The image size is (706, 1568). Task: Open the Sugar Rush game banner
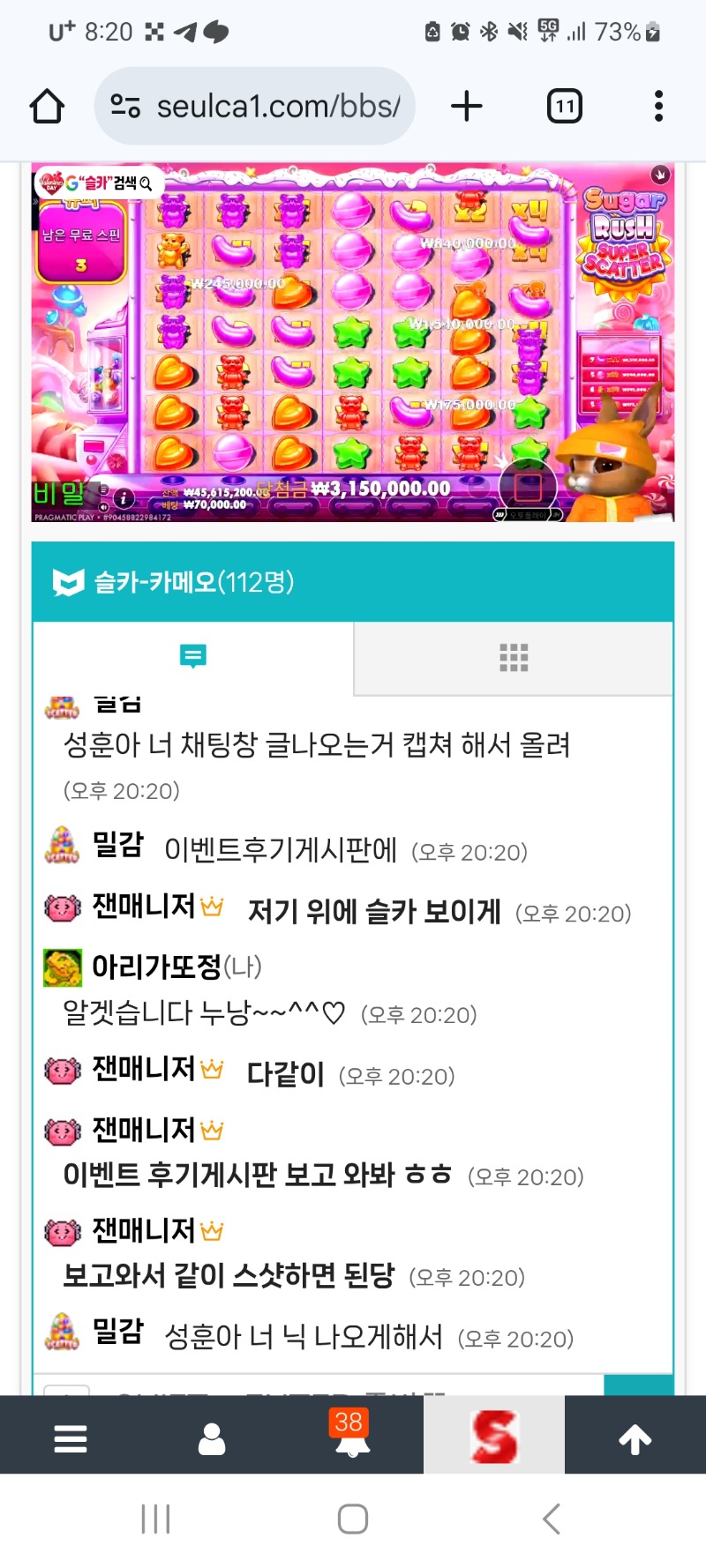[x=353, y=342]
